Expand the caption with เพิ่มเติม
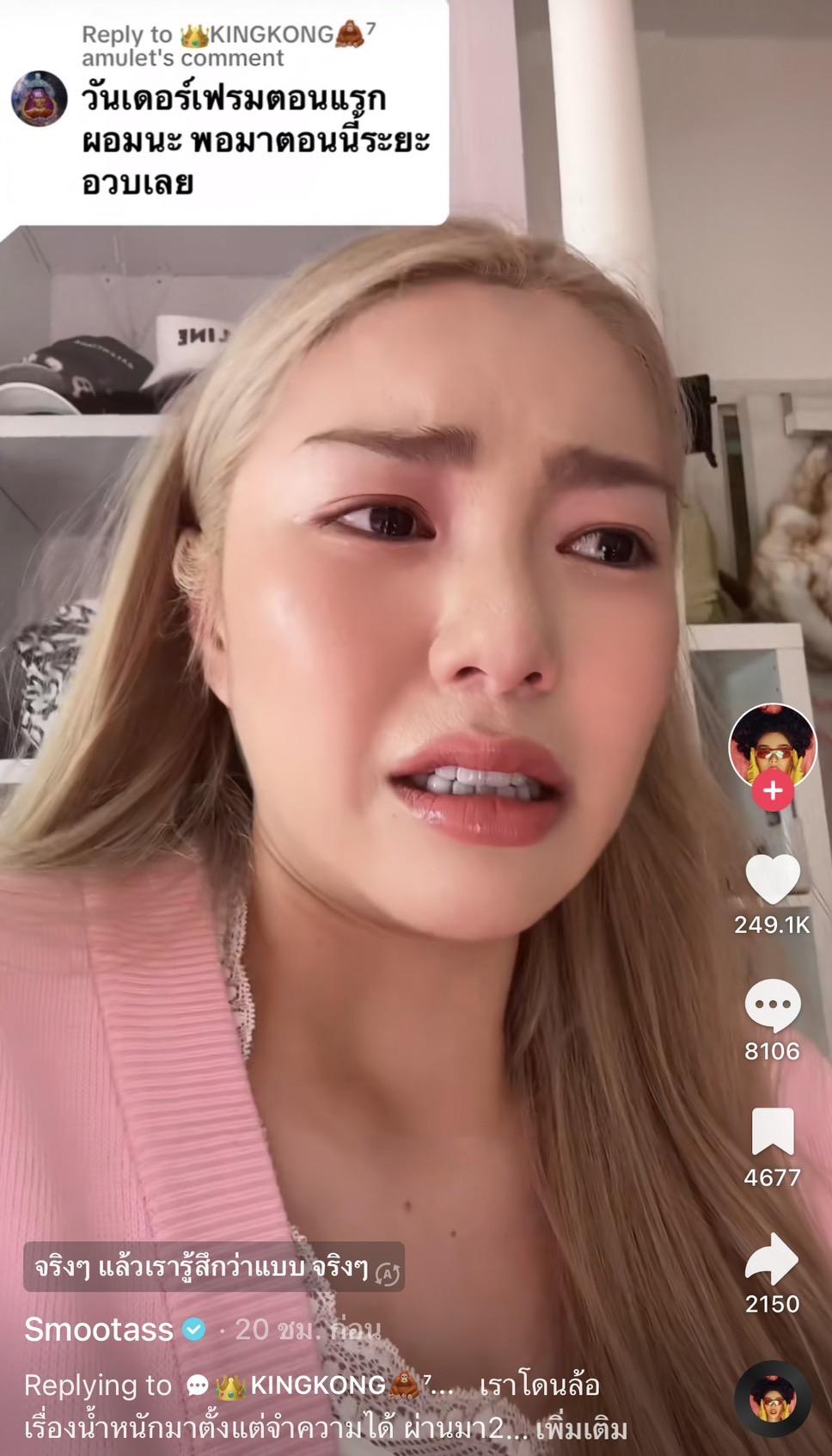832x1456 pixels. [581, 1429]
